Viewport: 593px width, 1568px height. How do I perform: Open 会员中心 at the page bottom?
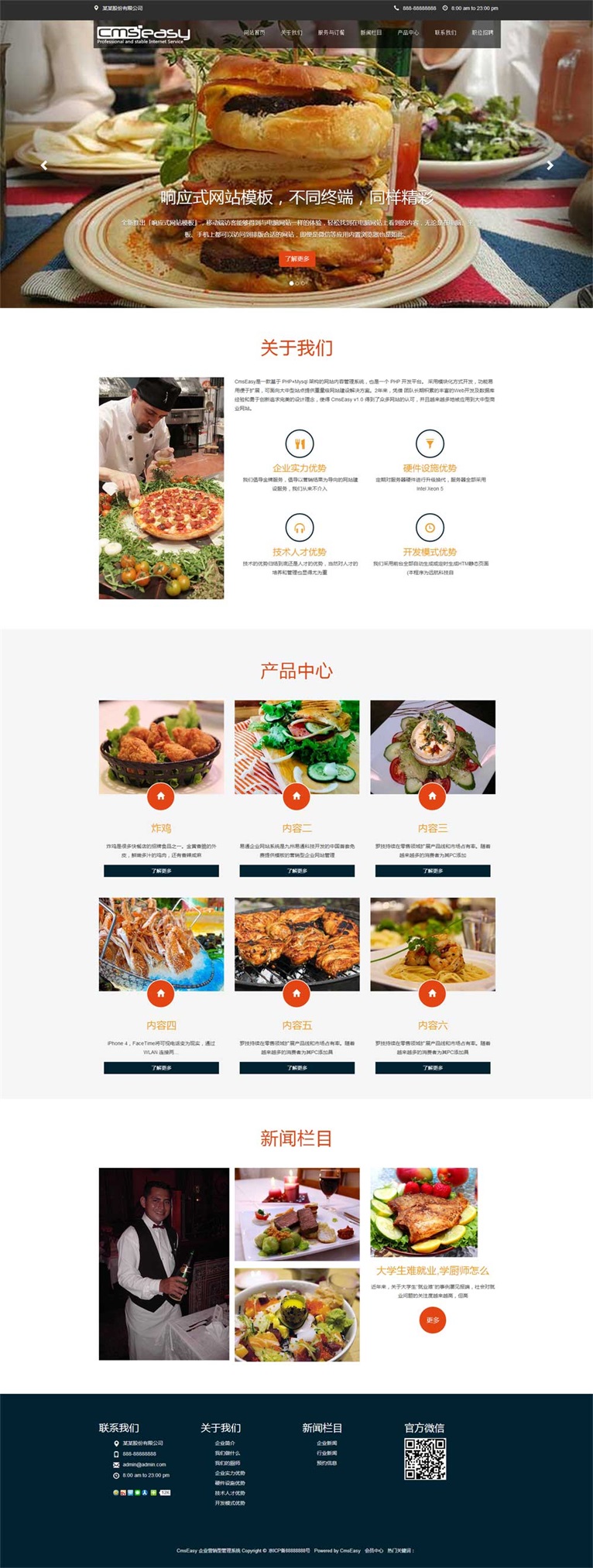374,1551
